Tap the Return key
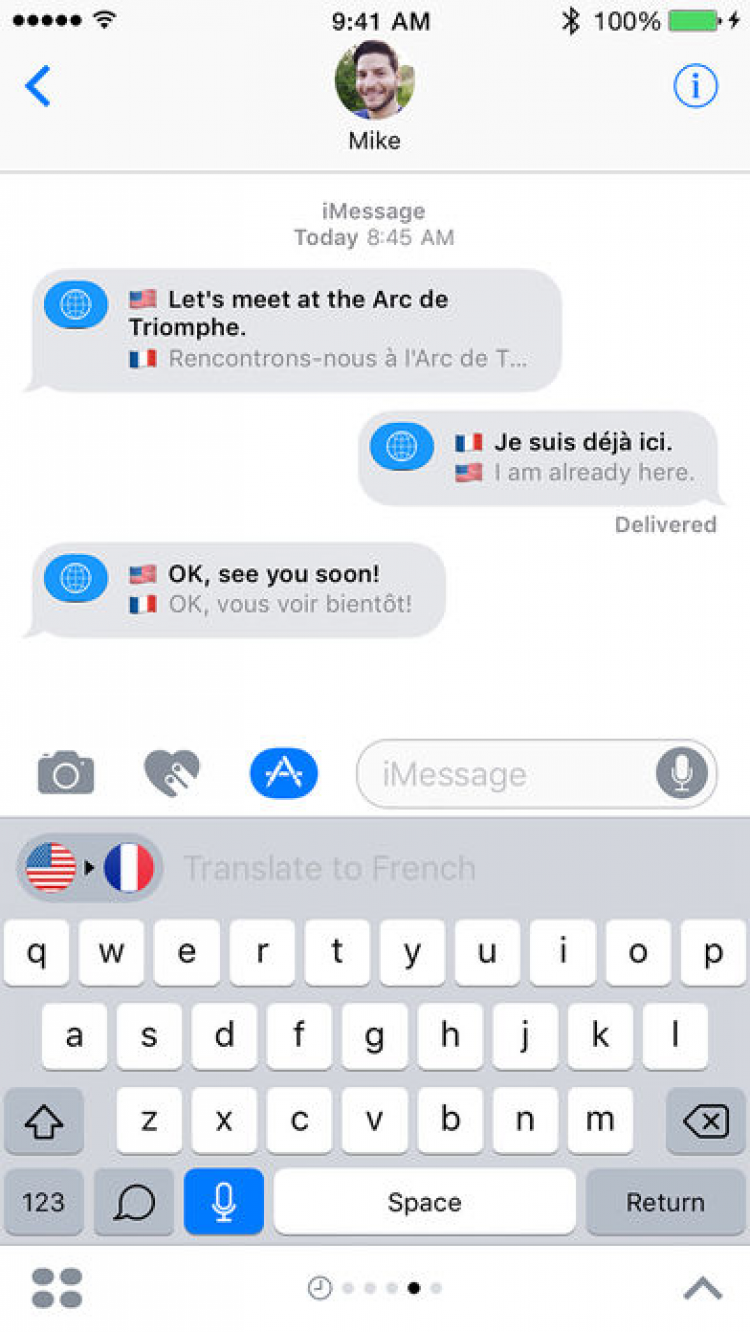Screen dimensions: 750x1332 (x=665, y=1201)
